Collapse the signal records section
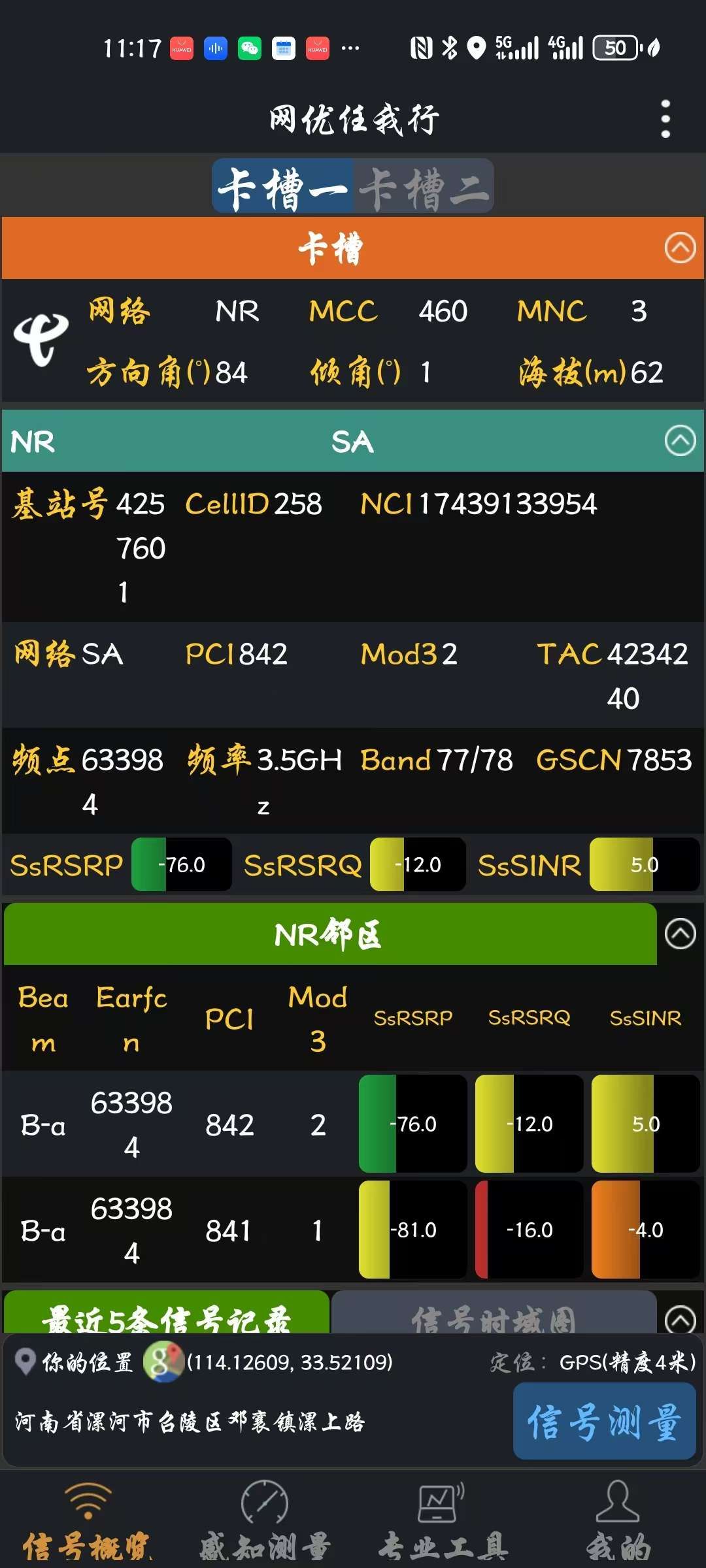The height and width of the screenshot is (1568, 706). [x=680, y=1319]
